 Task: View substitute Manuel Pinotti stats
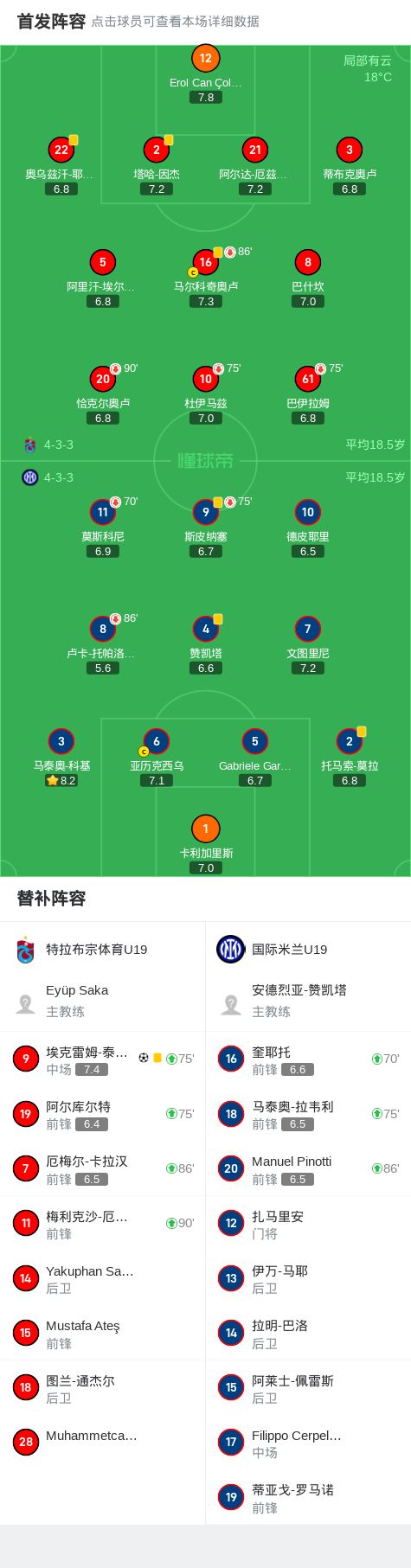pyautogui.click(x=308, y=1168)
